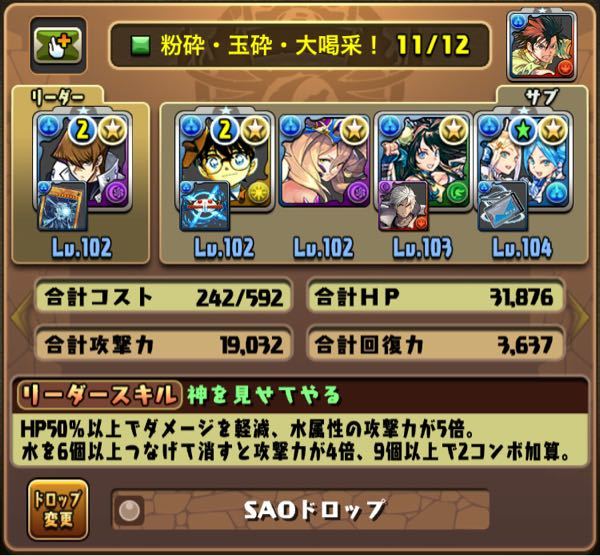Image resolution: width=600 pixels, height=556 pixels.
Task: Tap the ドロップ変更 button
Action: click(57, 510)
